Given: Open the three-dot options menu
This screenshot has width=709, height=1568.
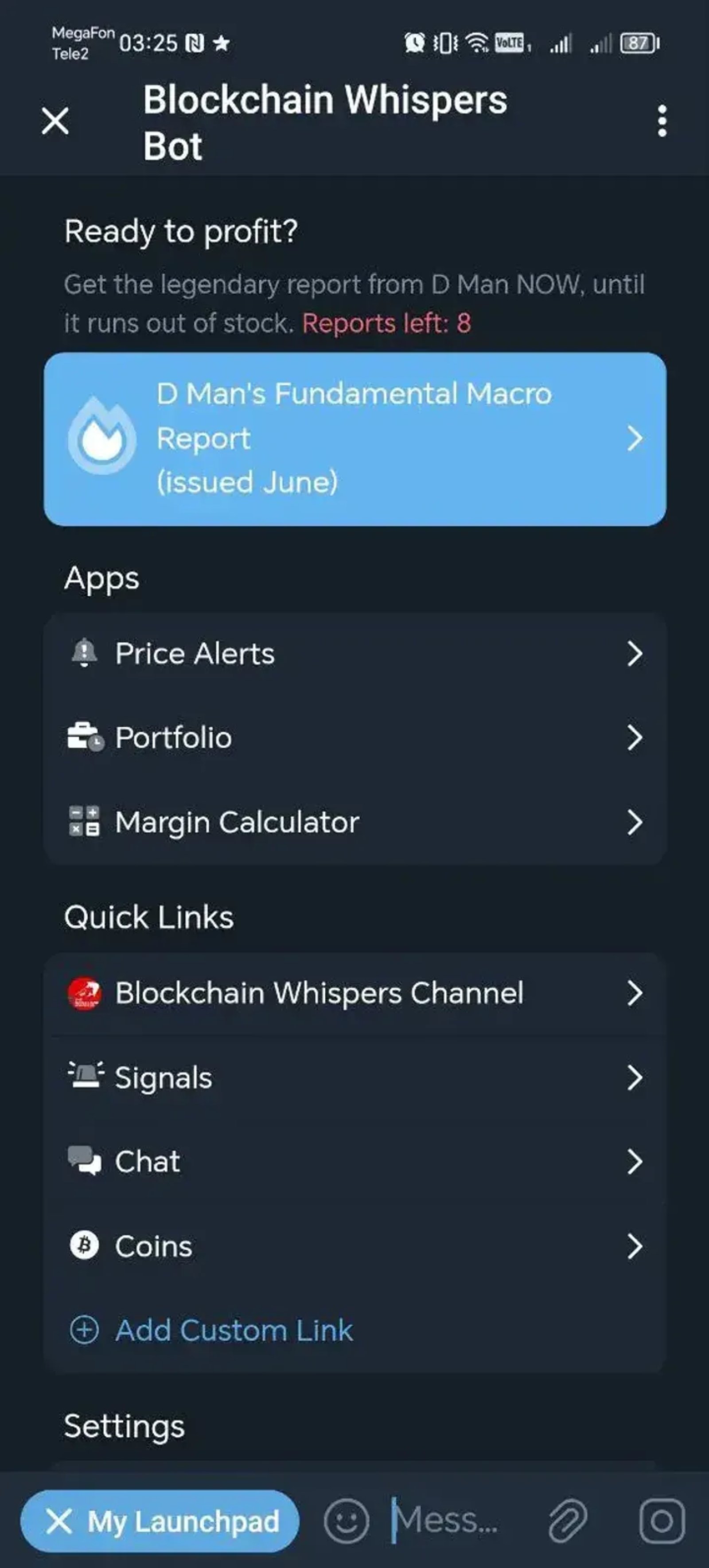Looking at the screenshot, I should coord(663,121).
